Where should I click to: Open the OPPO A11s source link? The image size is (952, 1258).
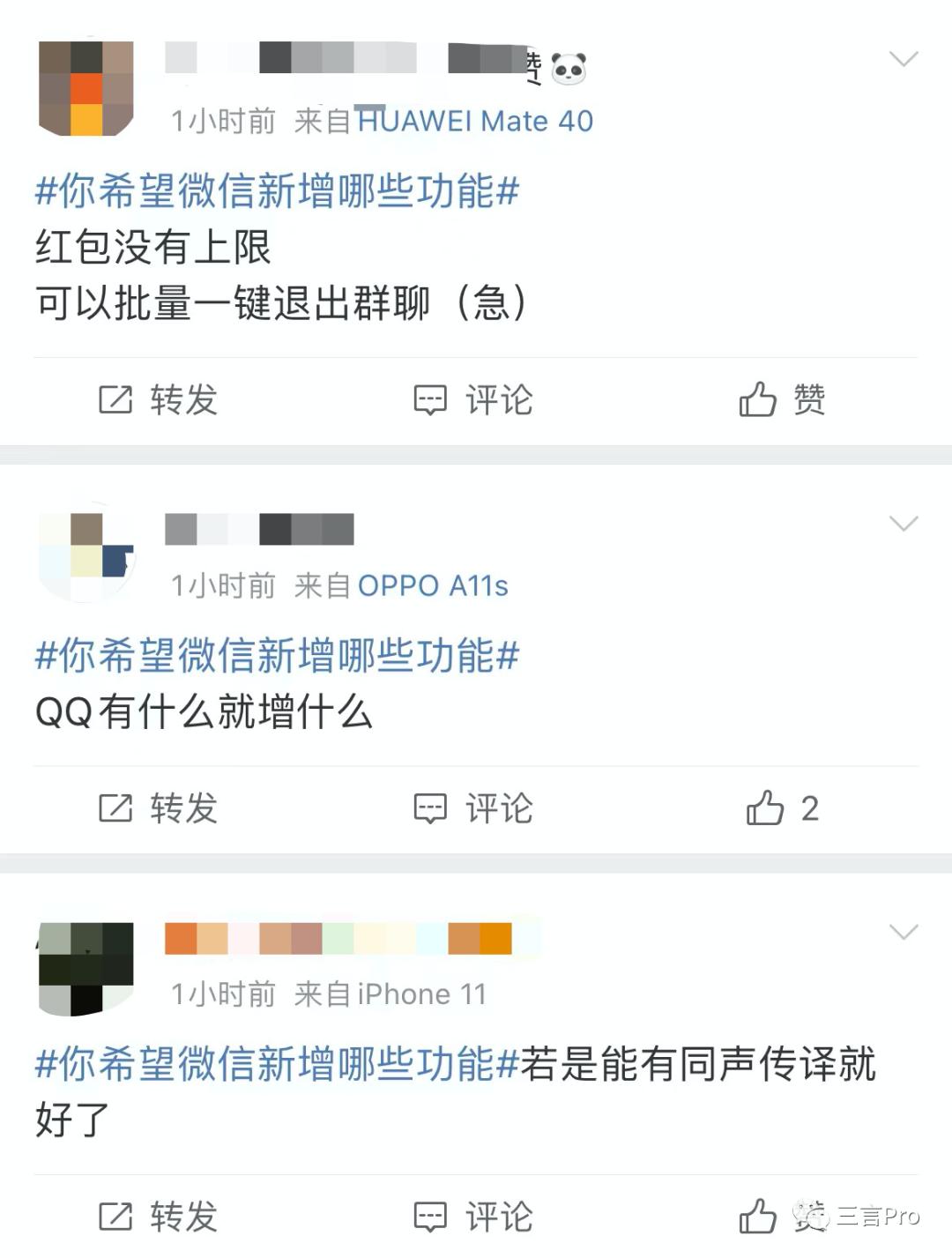point(433,585)
